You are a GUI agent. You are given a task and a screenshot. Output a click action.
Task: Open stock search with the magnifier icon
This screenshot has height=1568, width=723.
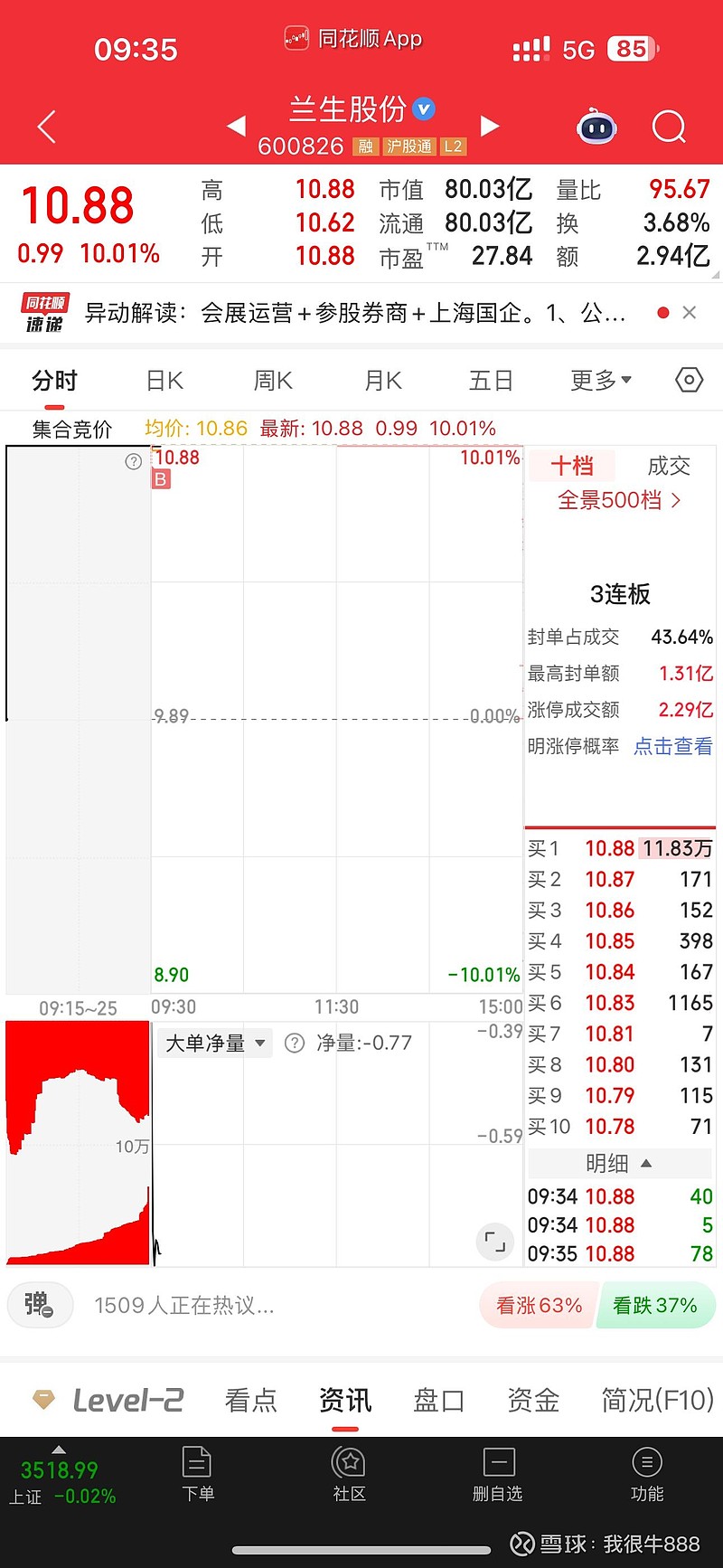(x=669, y=128)
